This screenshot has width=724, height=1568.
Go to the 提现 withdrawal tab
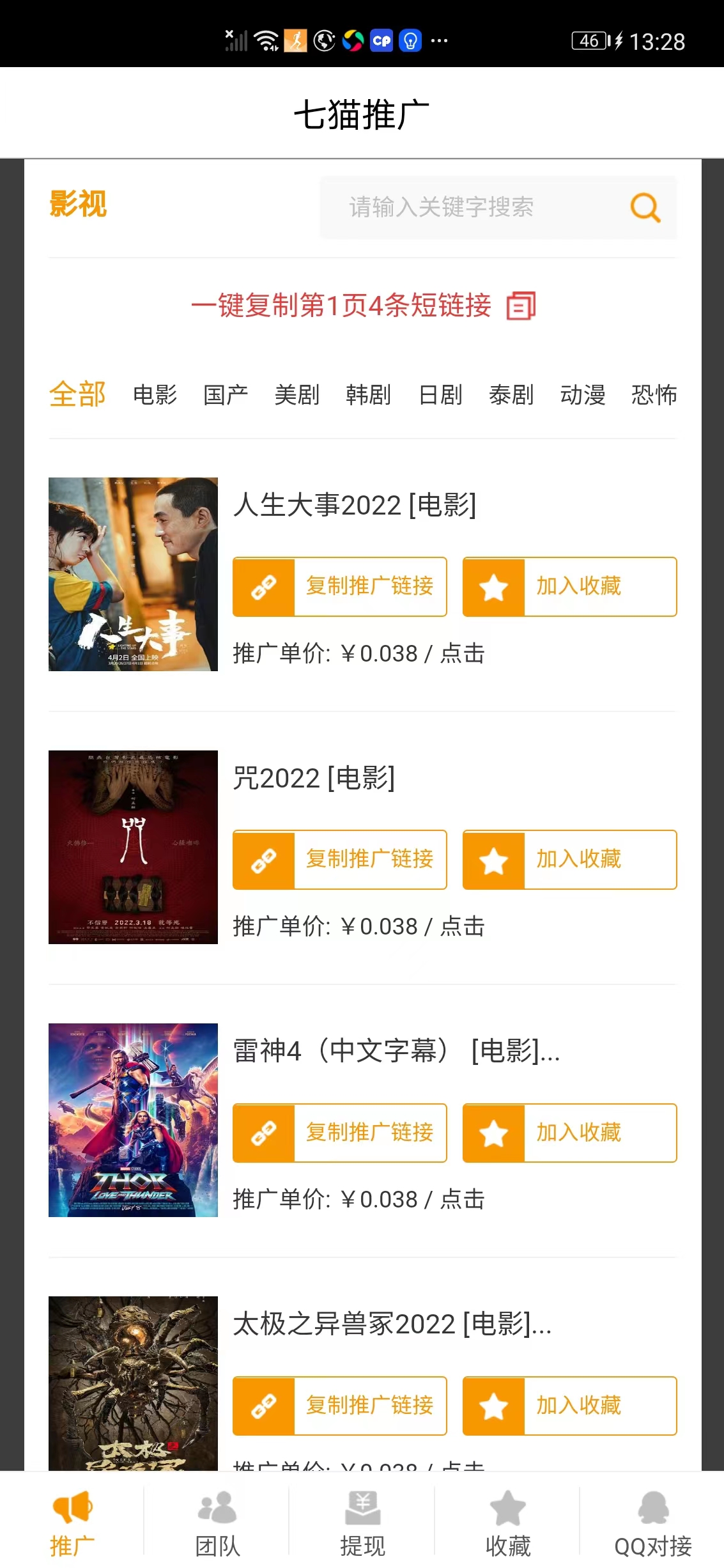(362, 1525)
